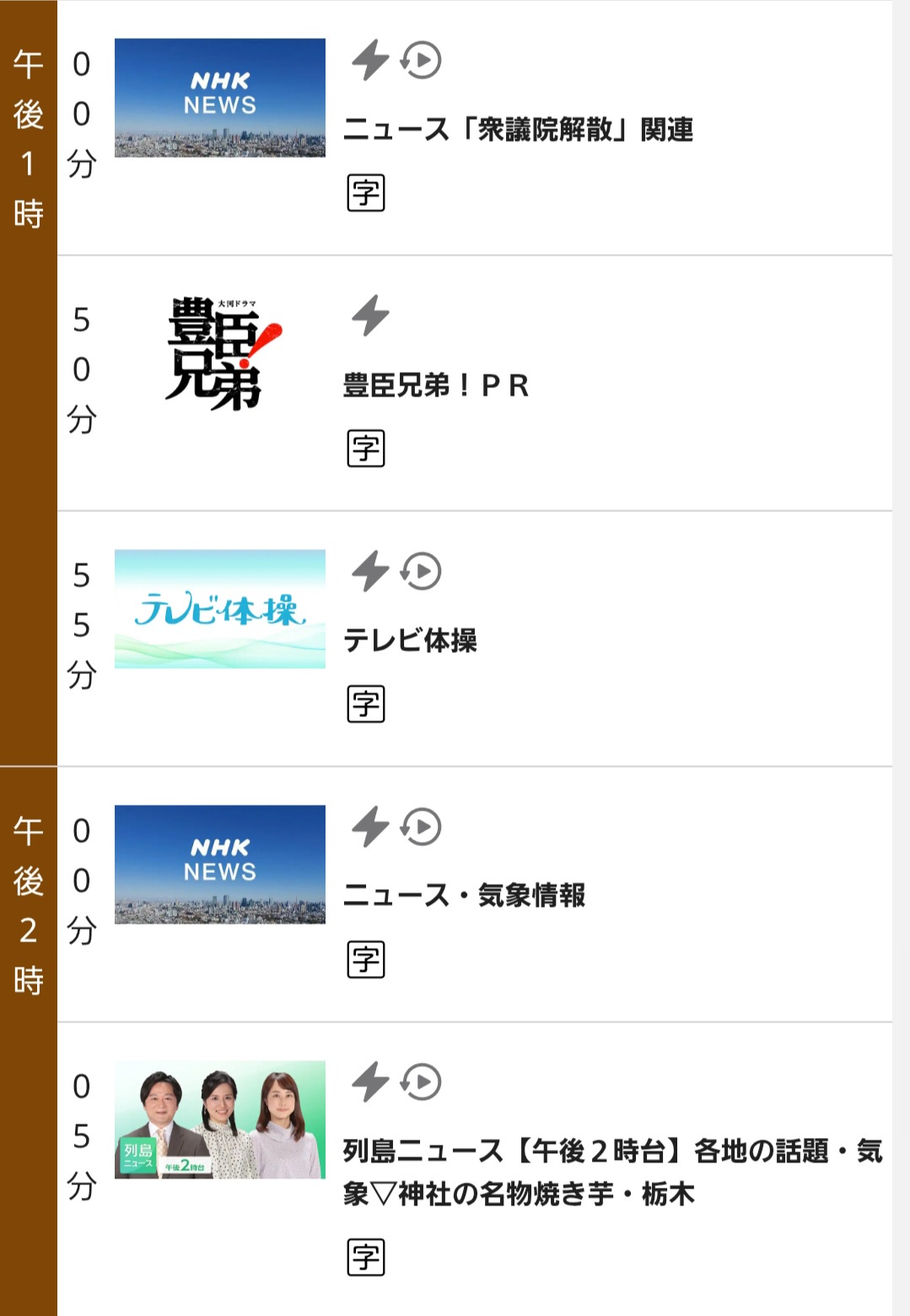Open テレビ体操 program entry

pyautogui.click(x=410, y=641)
